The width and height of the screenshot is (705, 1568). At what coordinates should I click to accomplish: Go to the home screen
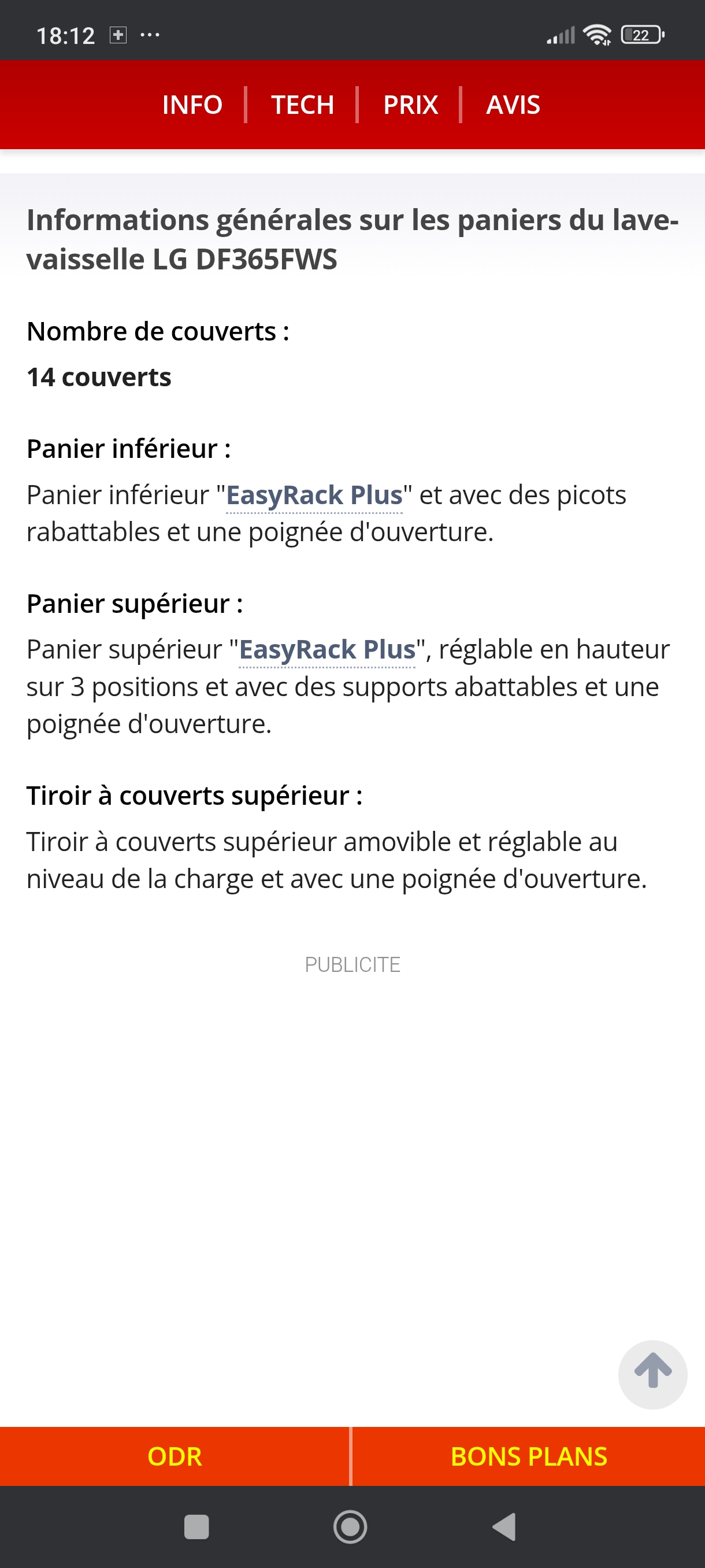point(350,1526)
